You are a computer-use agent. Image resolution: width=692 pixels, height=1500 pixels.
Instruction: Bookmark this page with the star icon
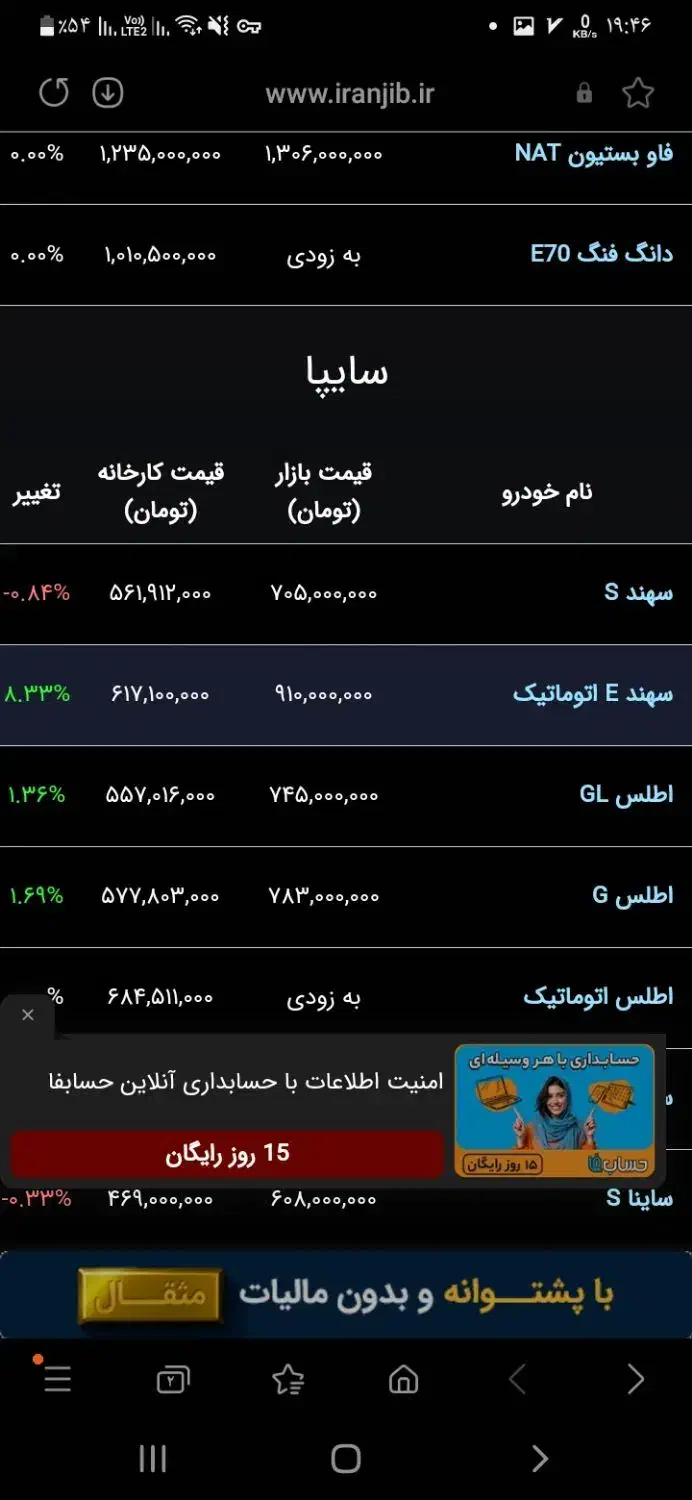(x=637, y=94)
